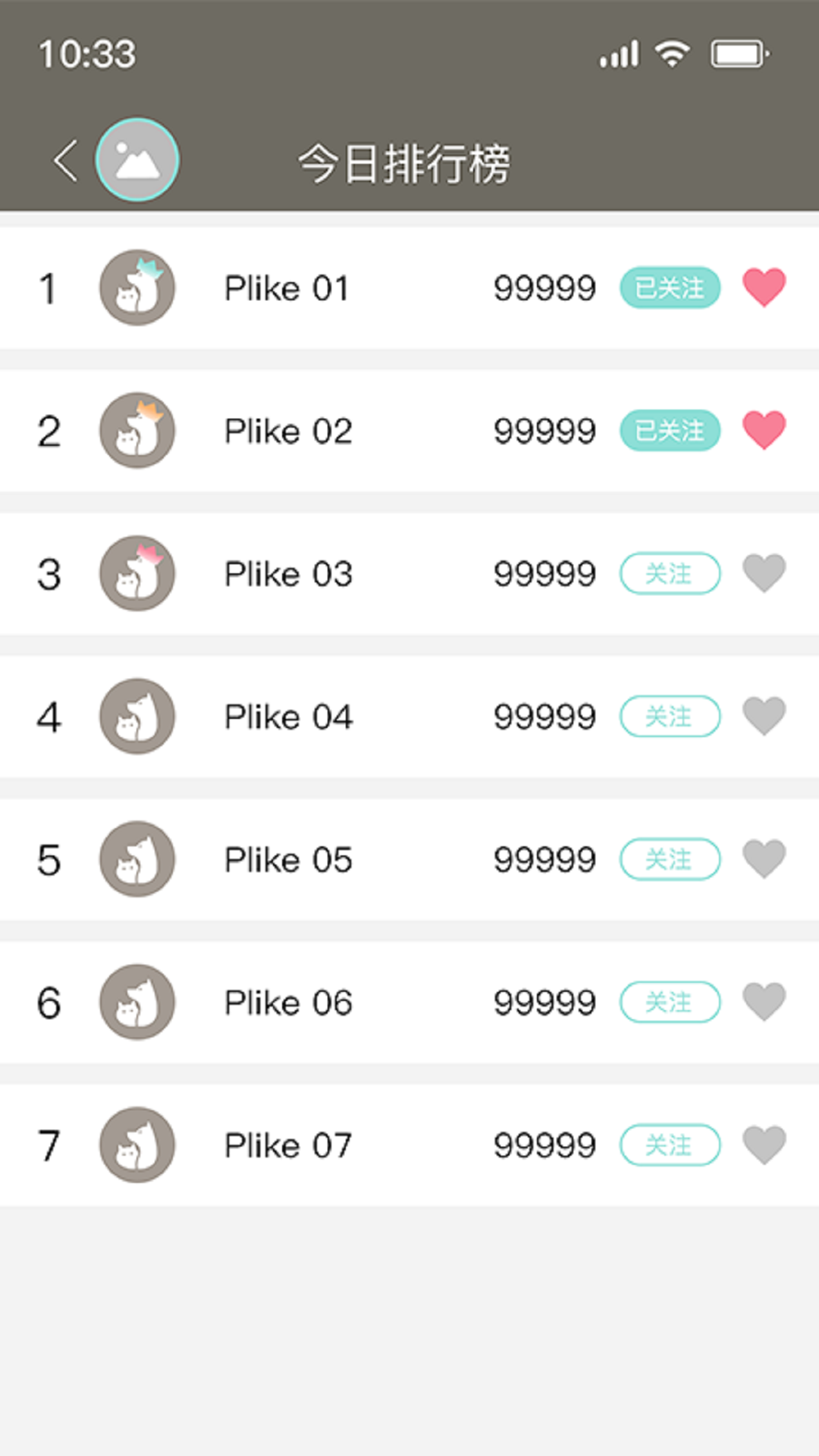Like Plike 05's entry
Viewport: 819px width, 1456px height.
click(x=764, y=858)
